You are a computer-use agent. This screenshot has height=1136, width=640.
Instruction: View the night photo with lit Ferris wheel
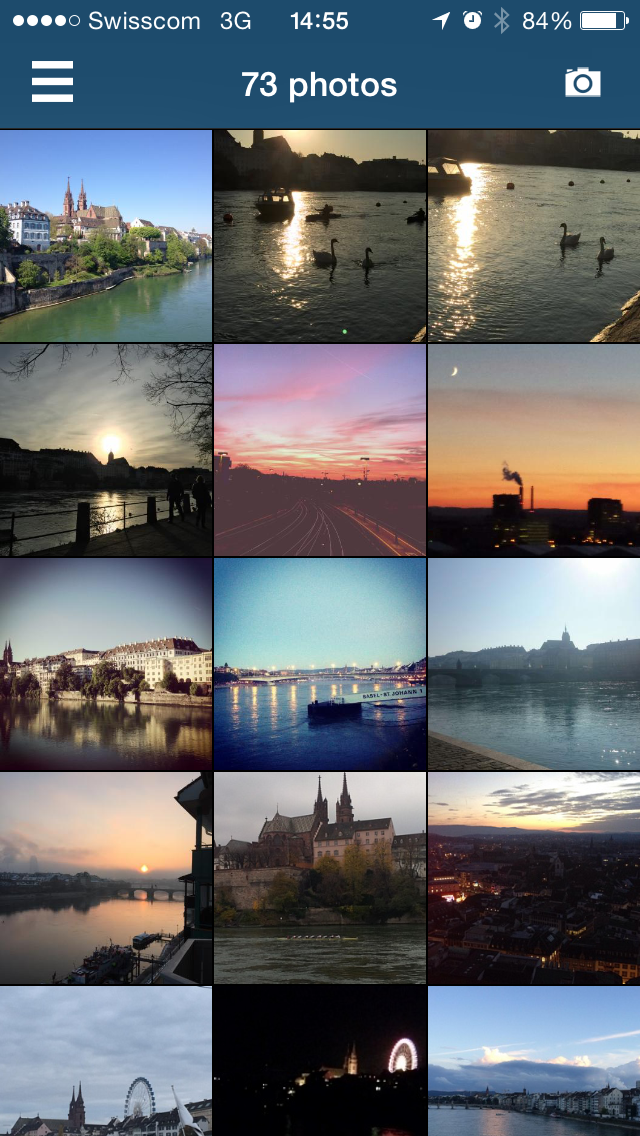tap(320, 1062)
